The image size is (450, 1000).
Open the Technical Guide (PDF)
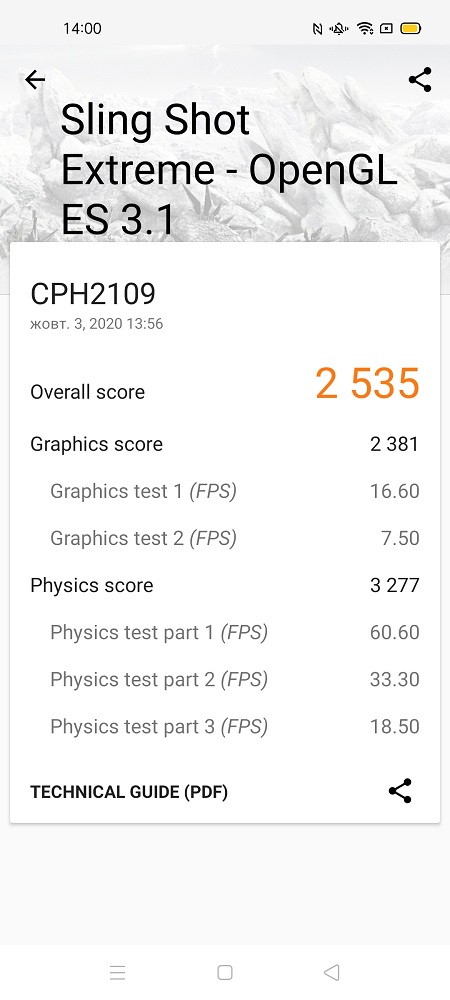click(x=129, y=792)
